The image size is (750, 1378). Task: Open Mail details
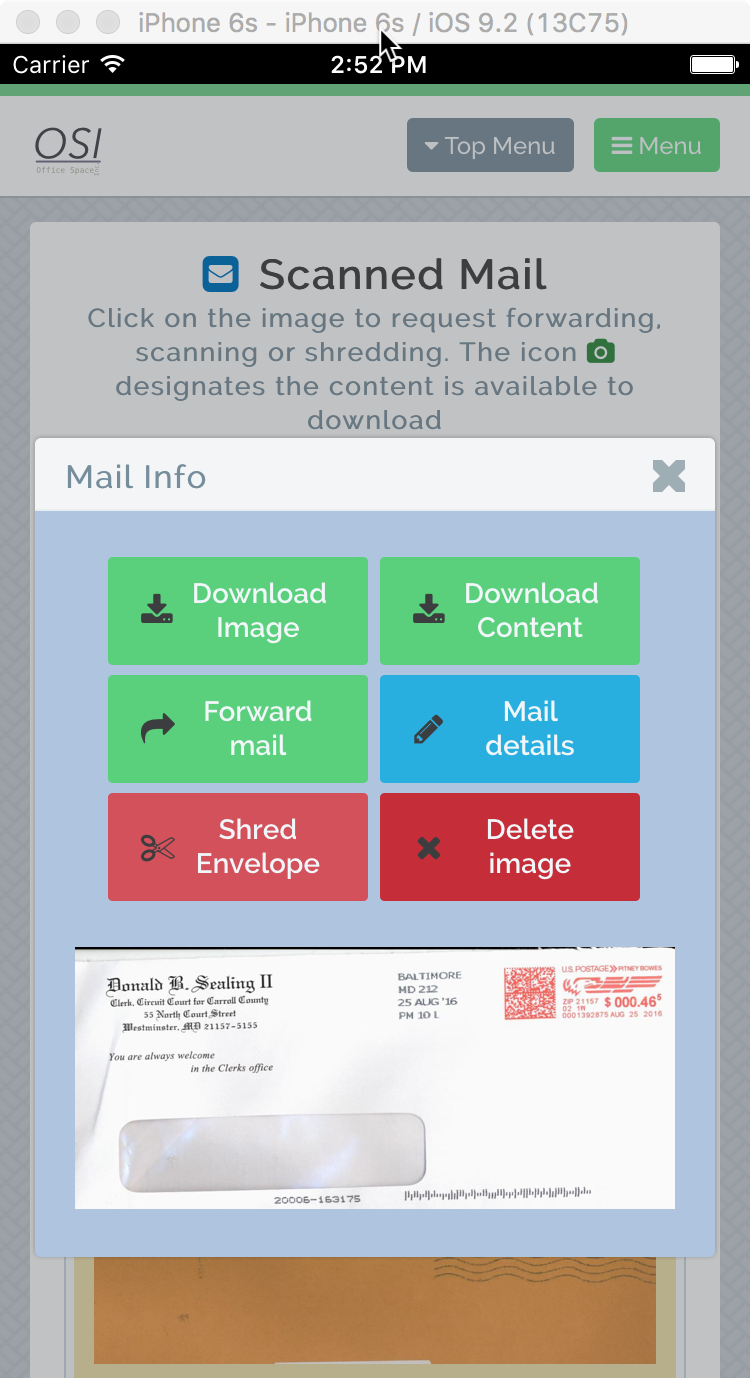point(509,729)
